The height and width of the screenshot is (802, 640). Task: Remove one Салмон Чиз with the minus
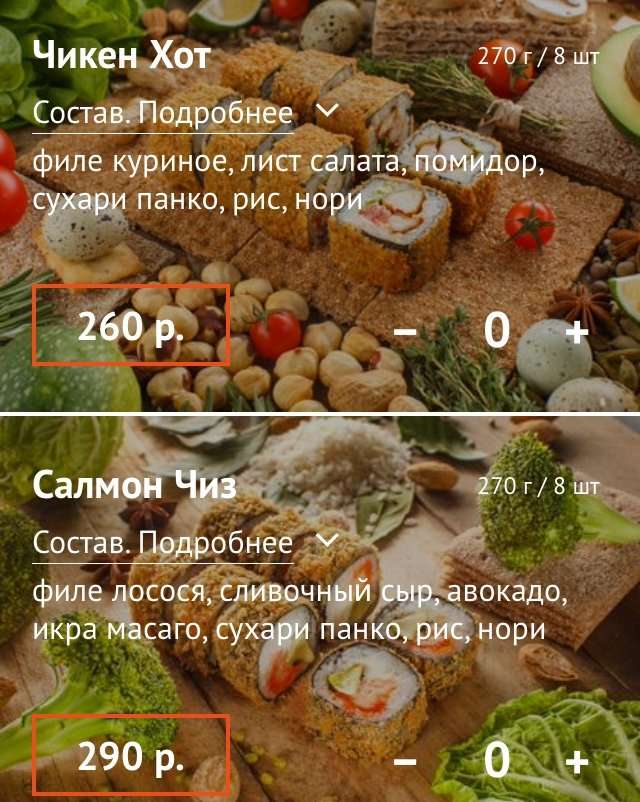(x=405, y=761)
